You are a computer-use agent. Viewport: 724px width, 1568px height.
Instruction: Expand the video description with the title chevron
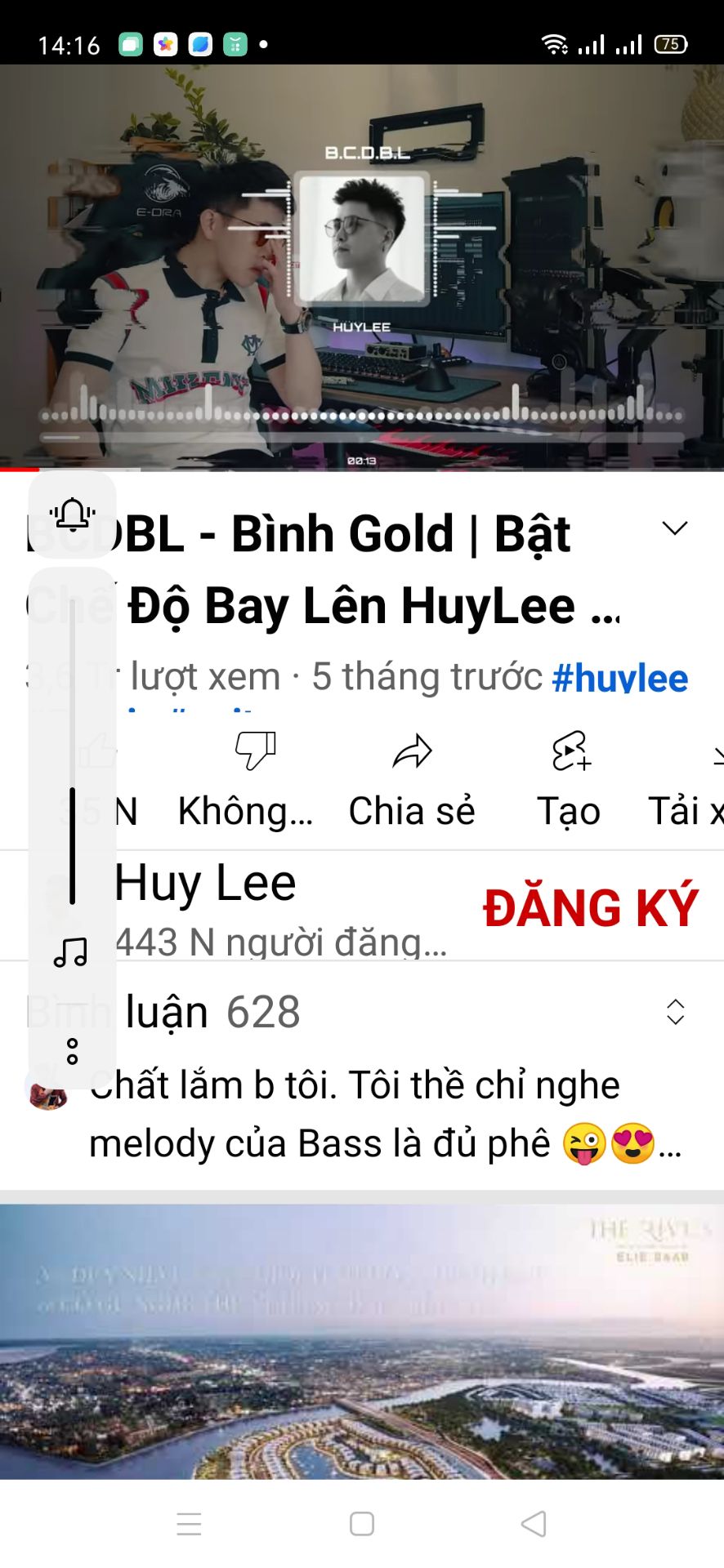point(677,529)
